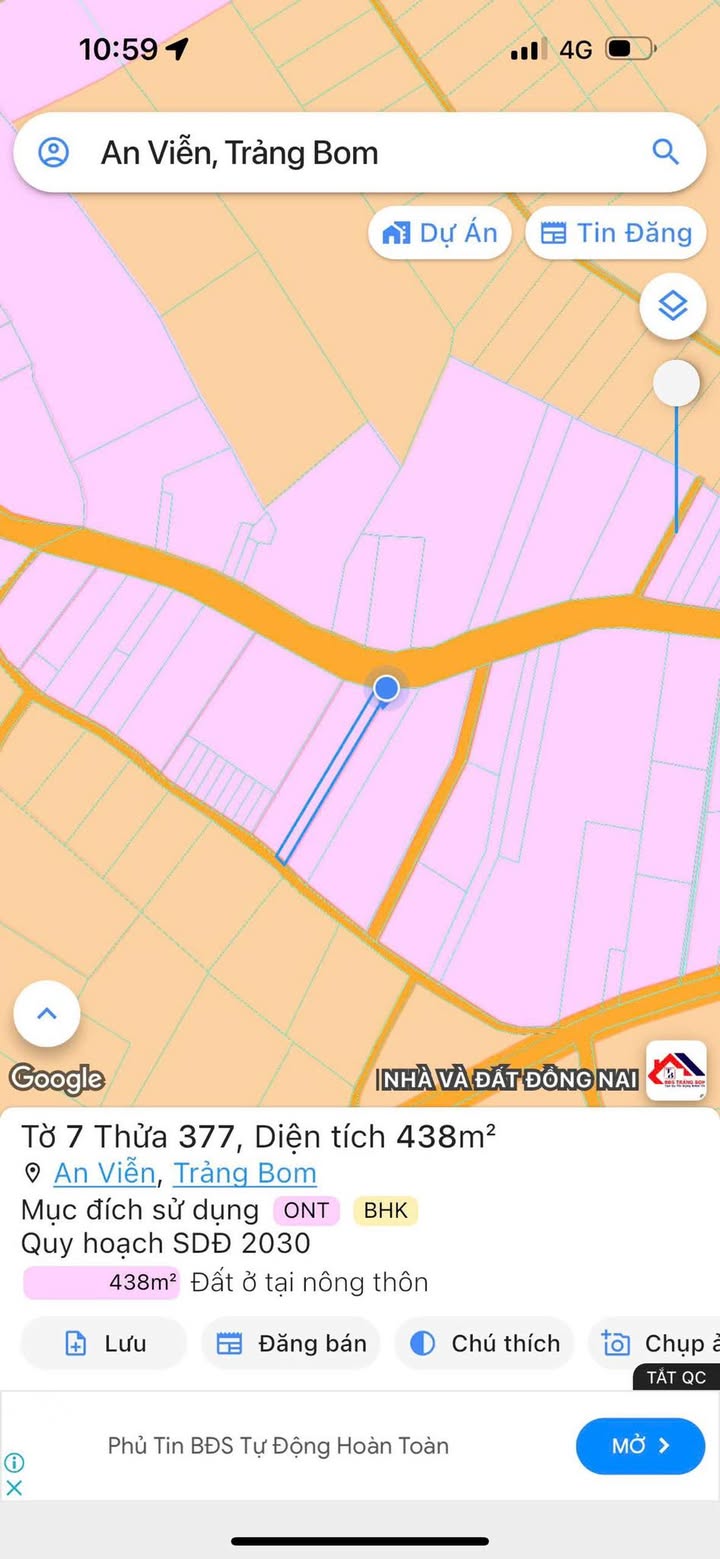This screenshot has height=1559, width=720.
Task: Open the Tin Đăng chip
Action: point(615,233)
